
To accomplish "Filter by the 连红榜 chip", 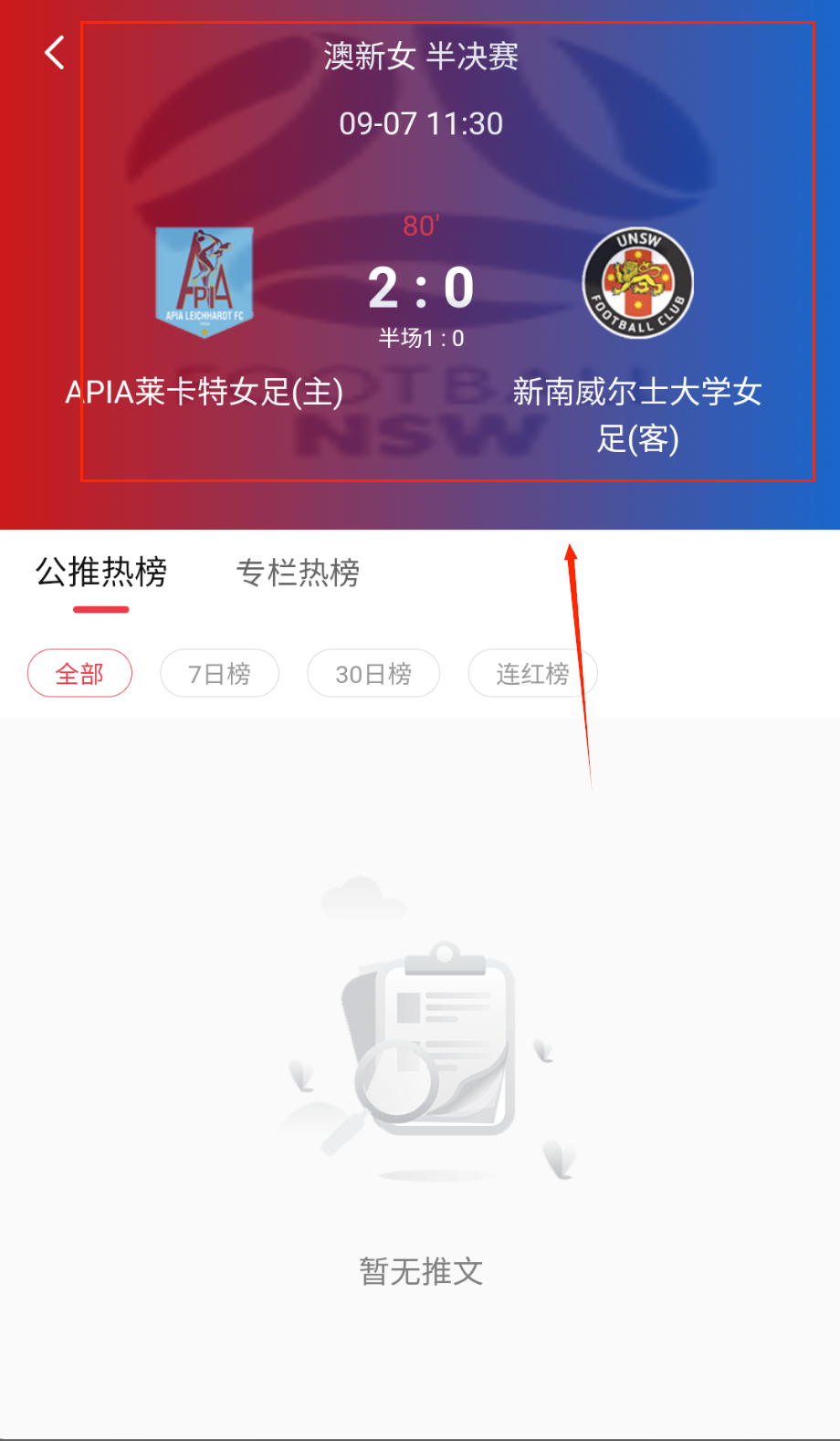I will [531, 674].
